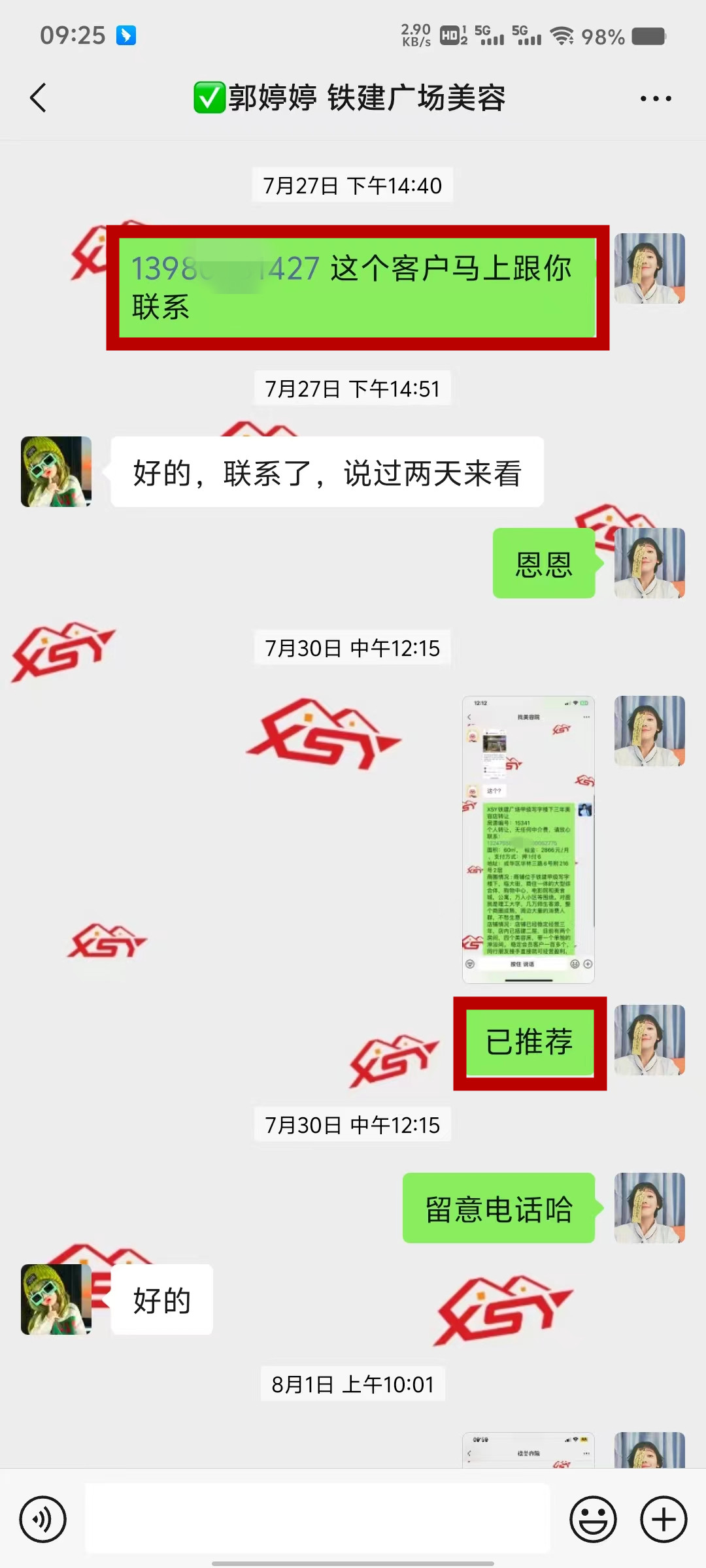
Task: Open the chat info overflow menu
Action: click(x=655, y=99)
